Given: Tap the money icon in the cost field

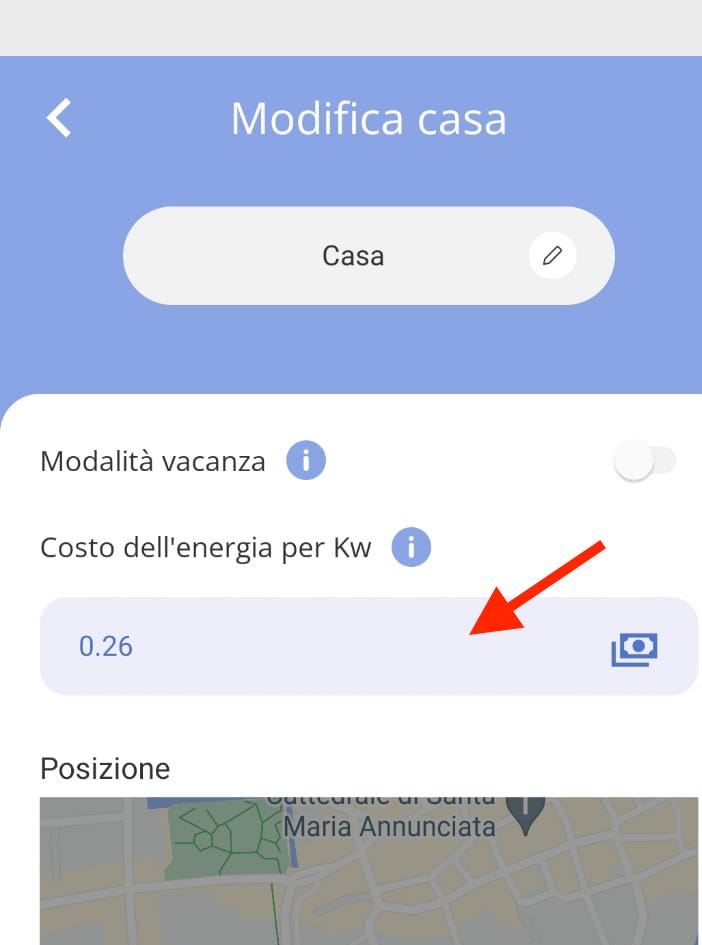Looking at the screenshot, I should [x=634, y=648].
